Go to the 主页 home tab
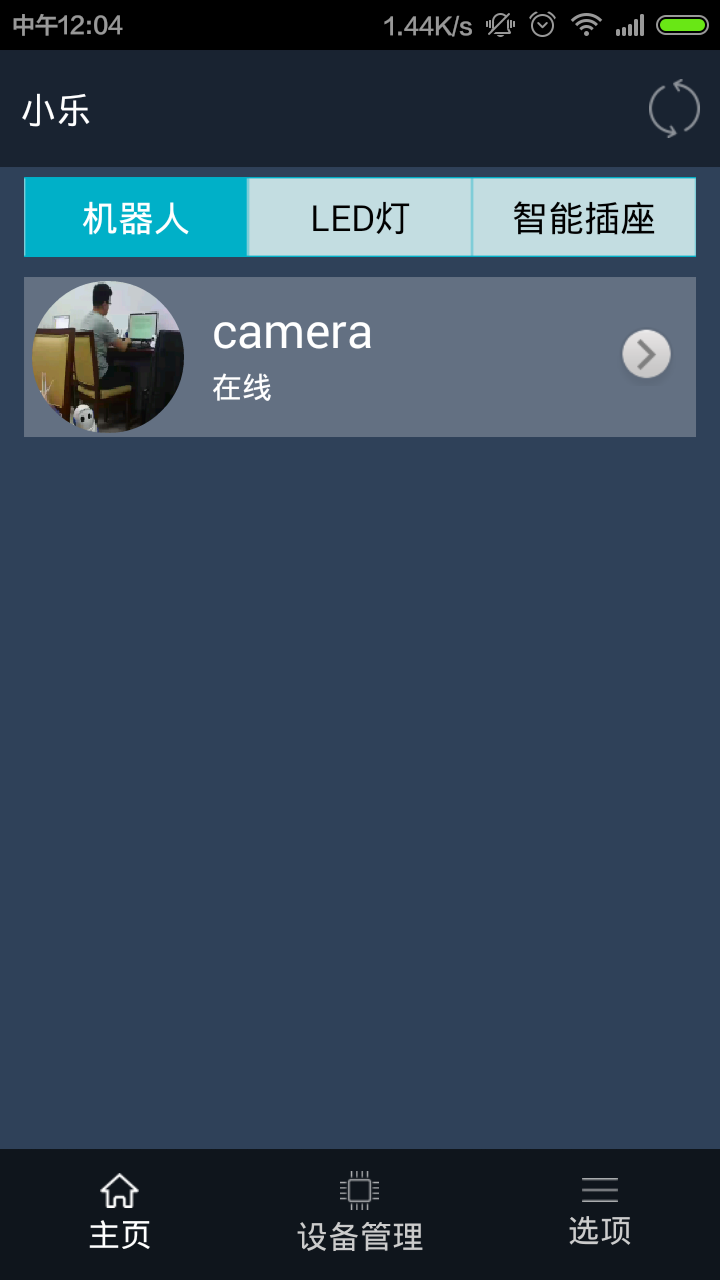Image resolution: width=720 pixels, height=1280 pixels. [120, 1213]
